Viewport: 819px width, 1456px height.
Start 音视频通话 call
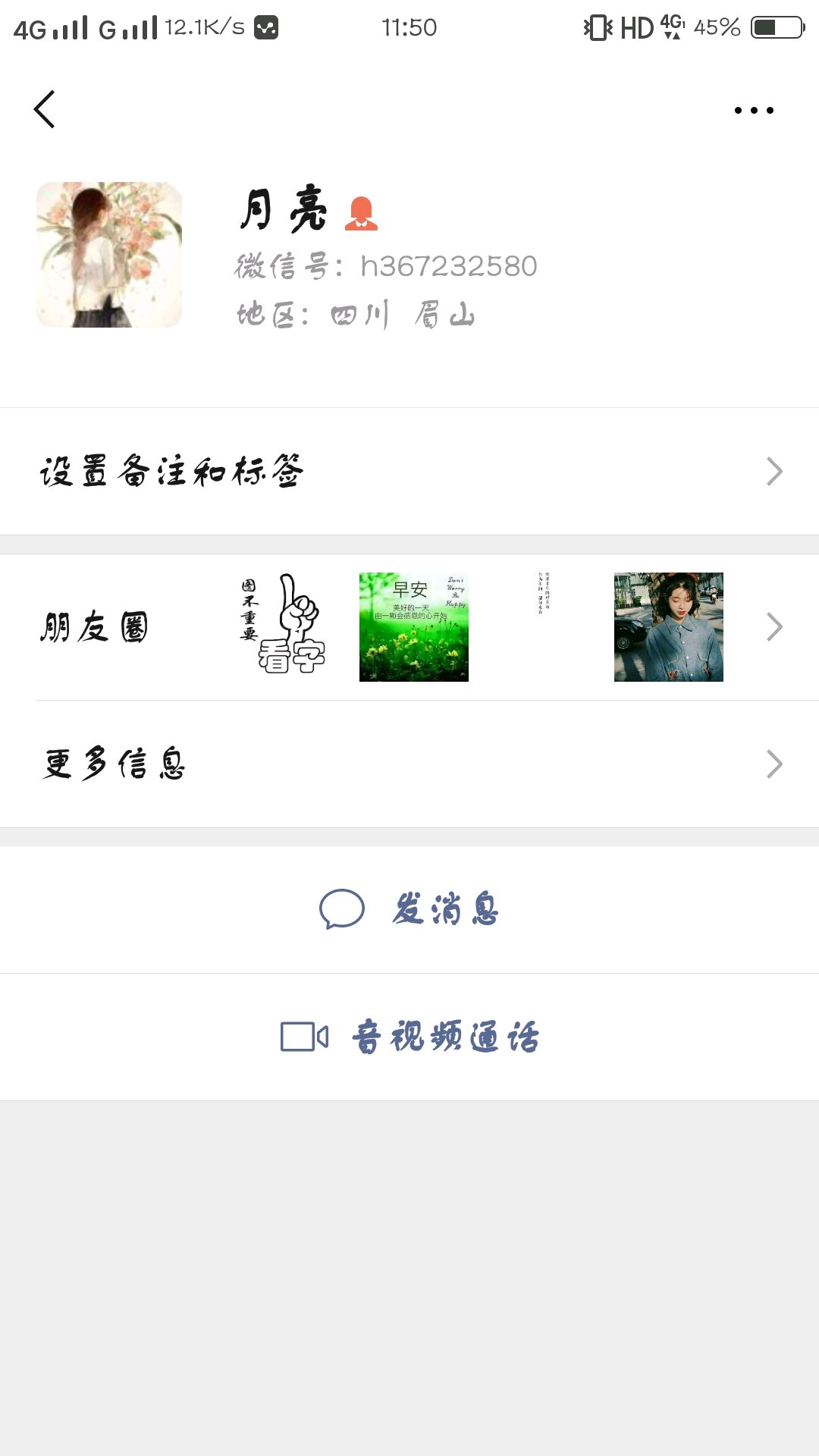point(409,1037)
